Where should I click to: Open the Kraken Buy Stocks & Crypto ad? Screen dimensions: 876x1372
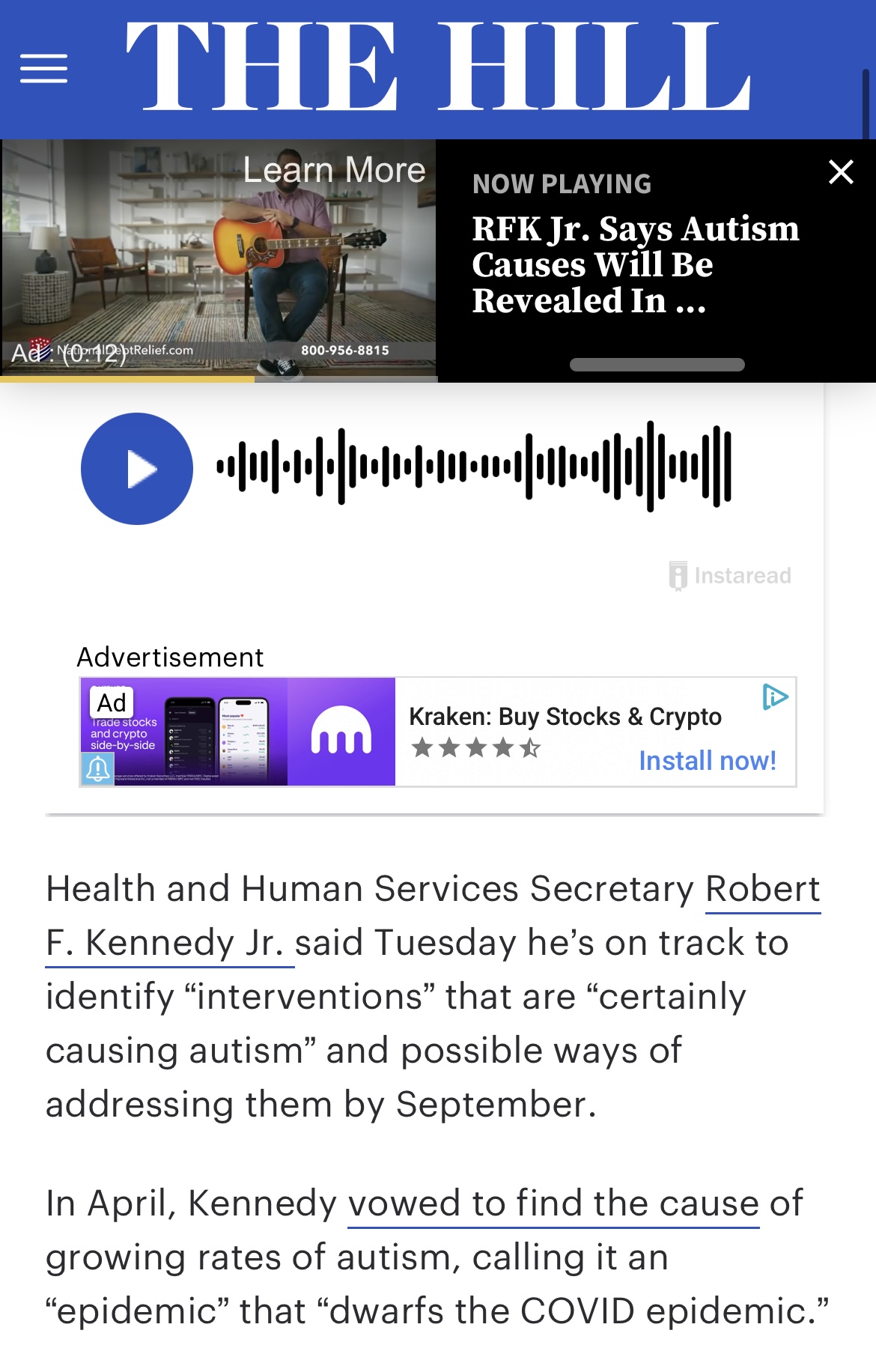point(565,717)
